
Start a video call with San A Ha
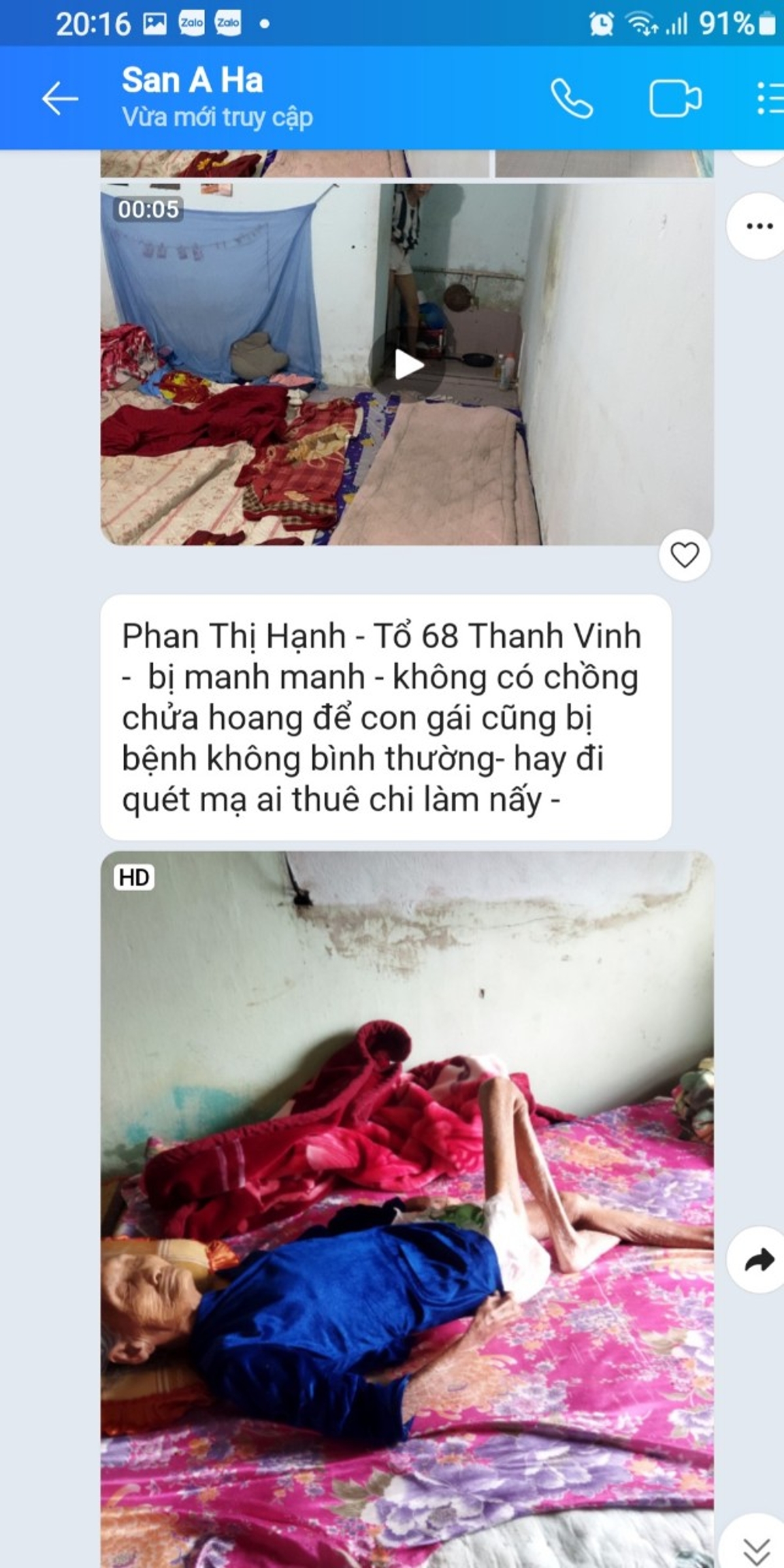pos(675,99)
